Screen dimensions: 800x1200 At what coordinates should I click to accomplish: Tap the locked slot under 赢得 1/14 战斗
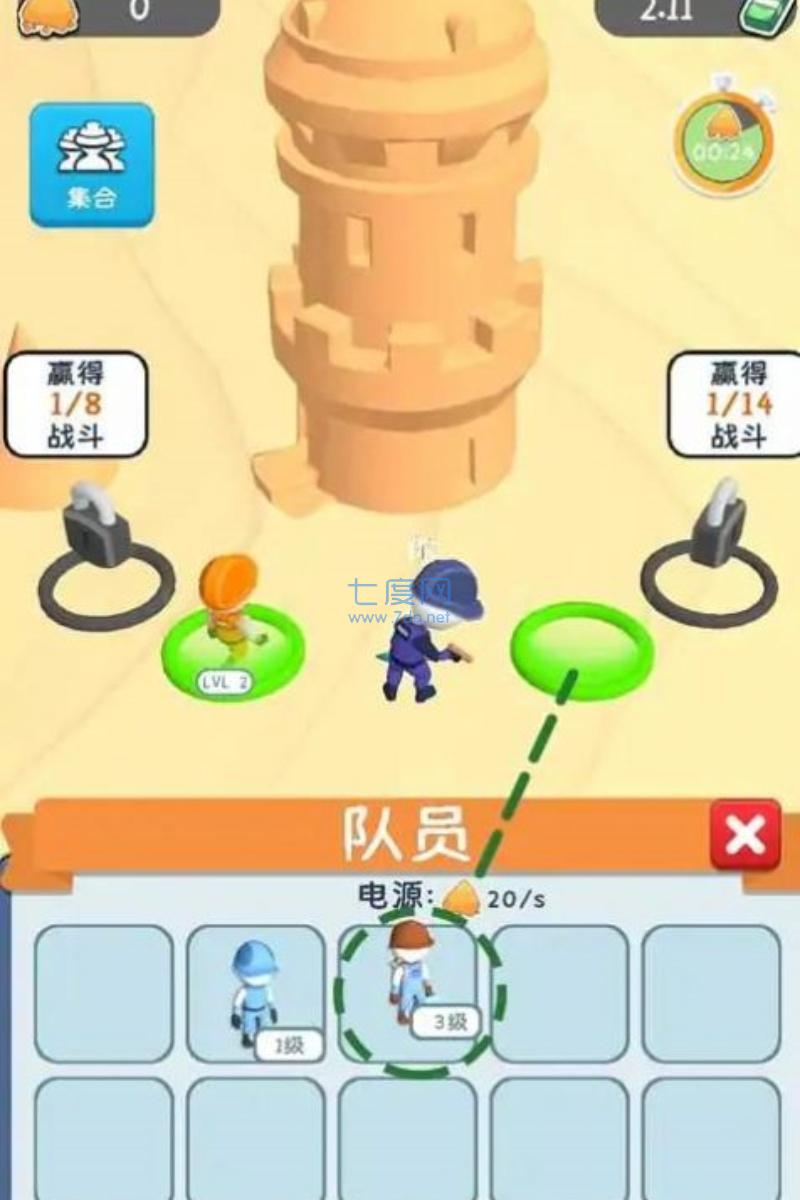[711, 564]
